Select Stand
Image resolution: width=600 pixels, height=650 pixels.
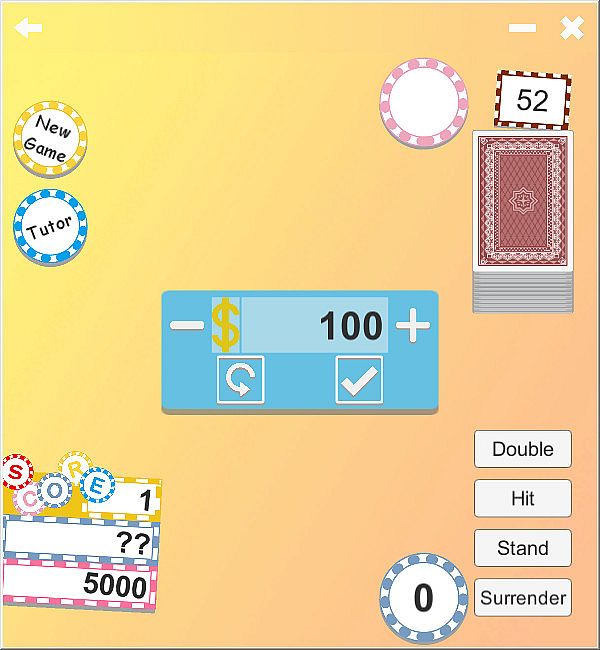pyautogui.click(x=522, y=548)
